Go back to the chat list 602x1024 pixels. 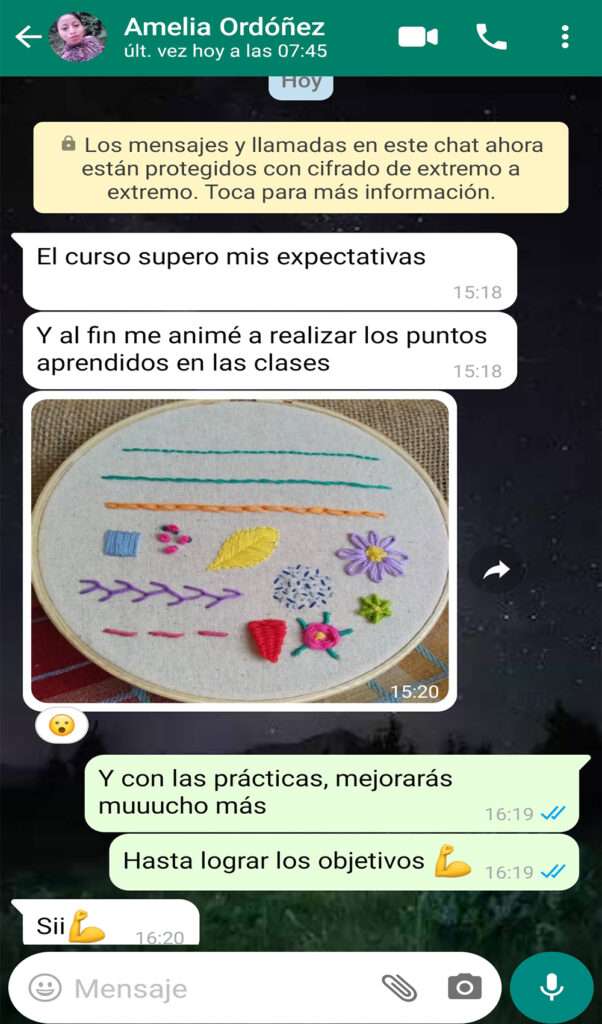tap(28, 37)
